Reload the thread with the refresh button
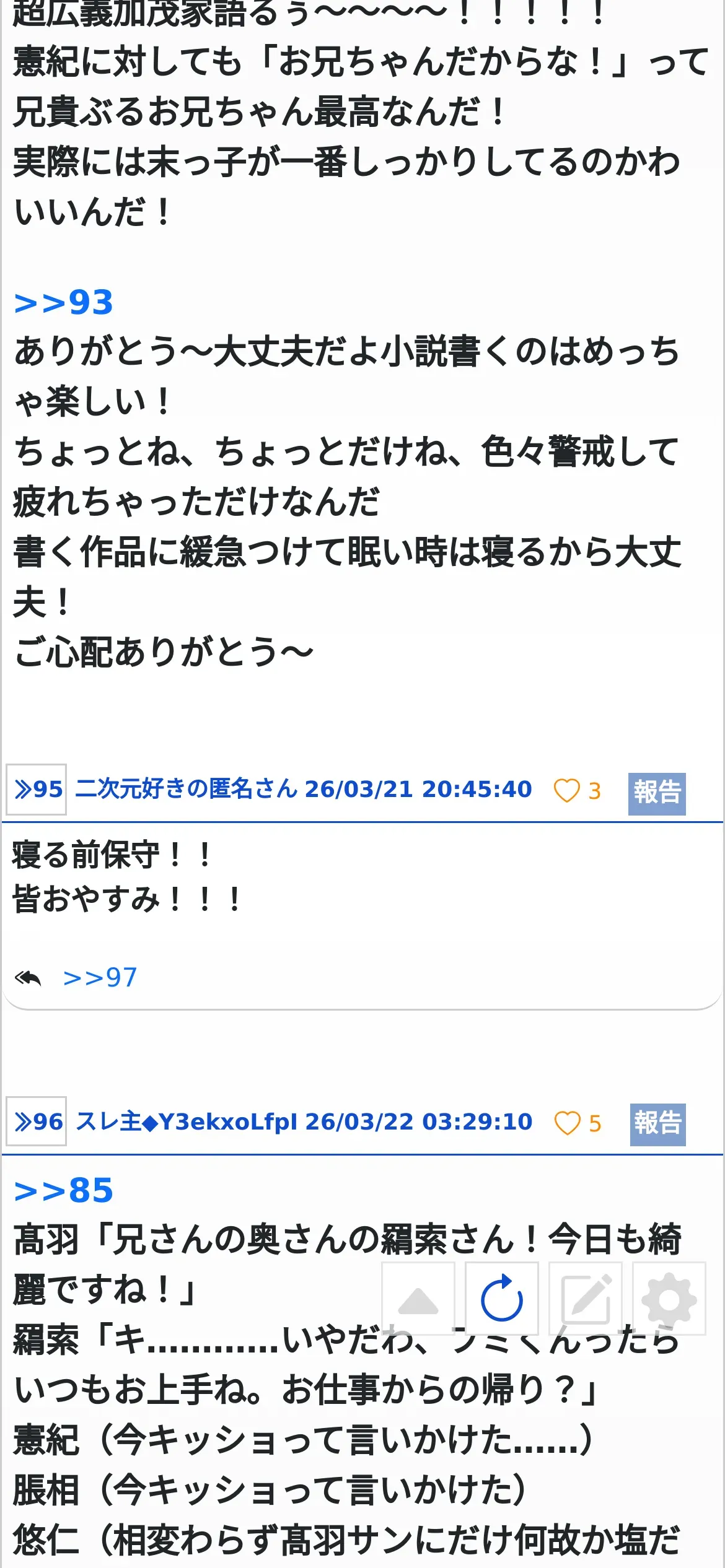The height and width of the screenshot is (1568, 725). pyautogui.click(x=502, y=1299)
